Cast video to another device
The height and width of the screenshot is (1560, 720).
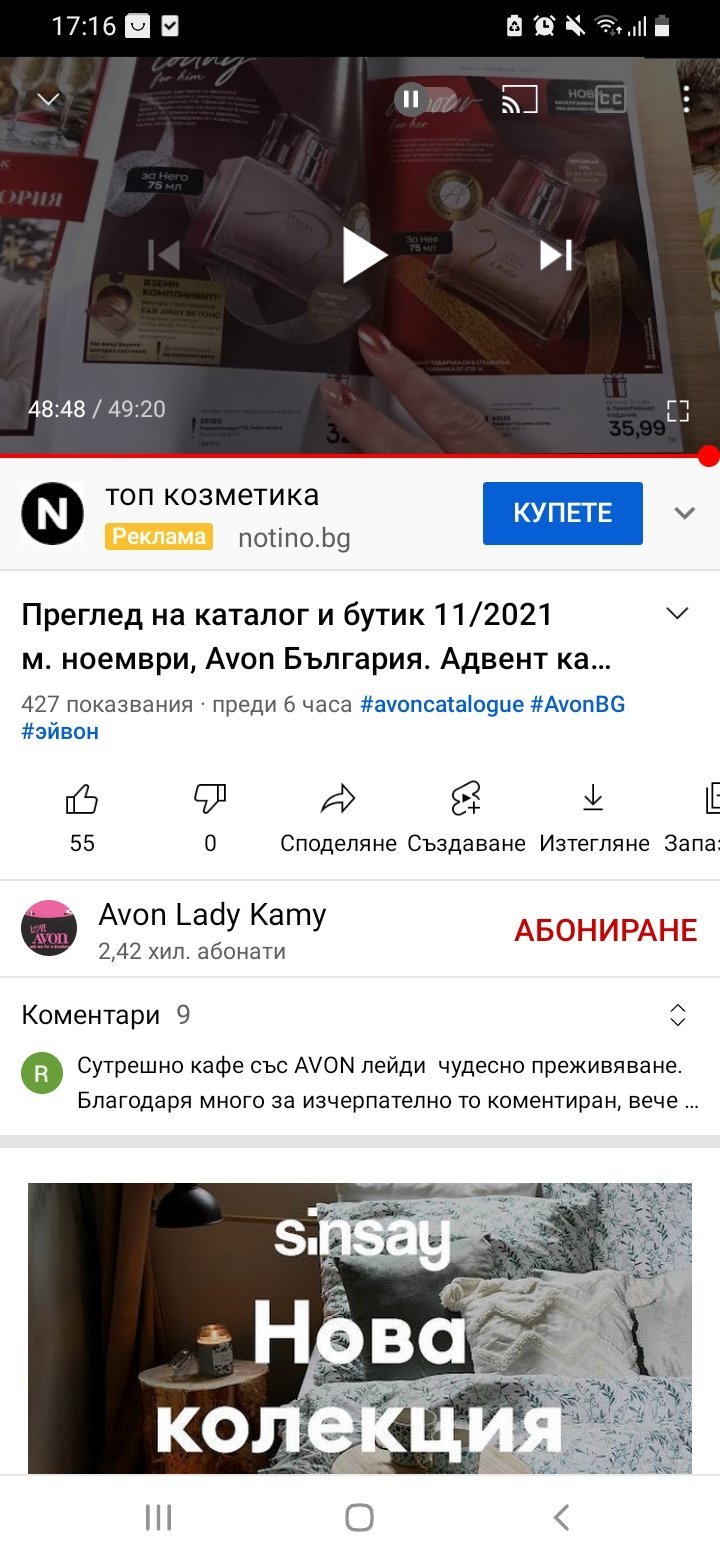519,99
